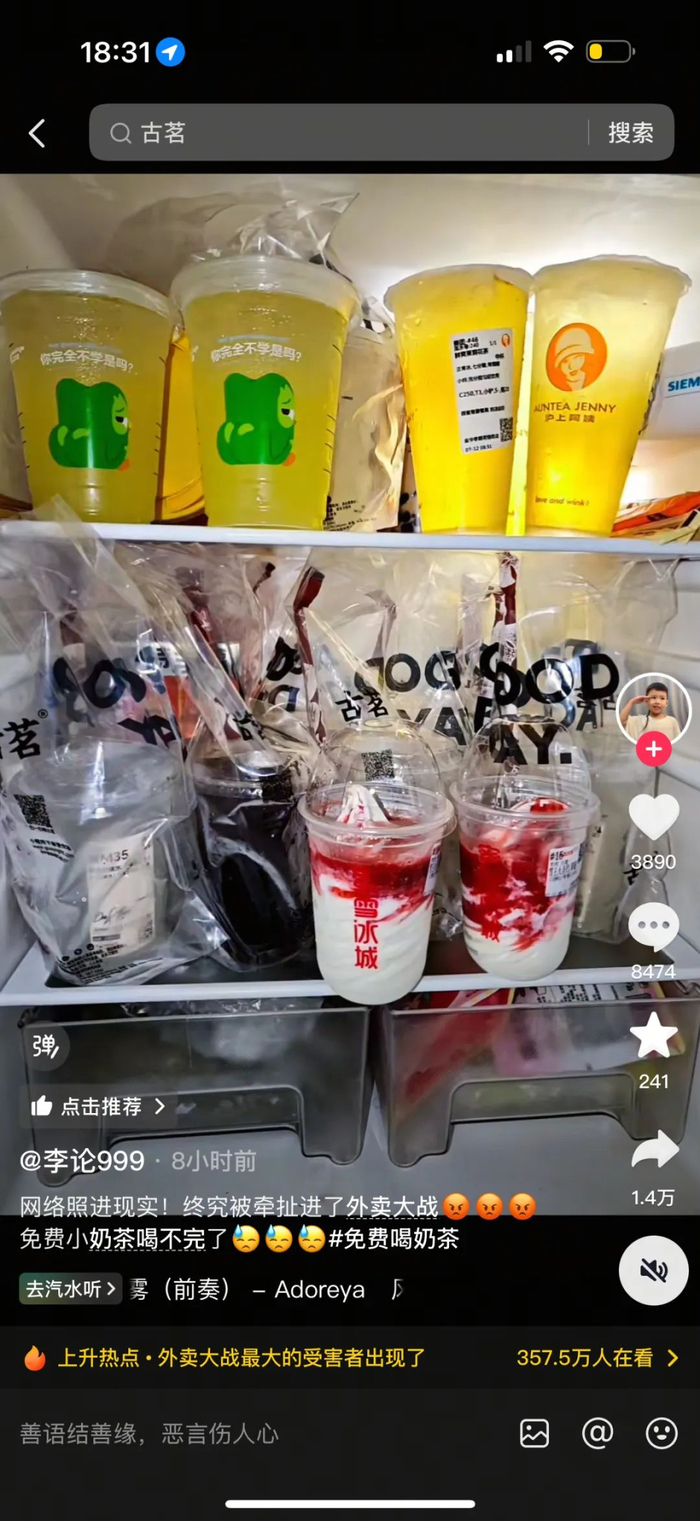This screenshot has width=700, height=1521.
Task: Insert an emoji in the comment
Action: [x=662, y=1433]
